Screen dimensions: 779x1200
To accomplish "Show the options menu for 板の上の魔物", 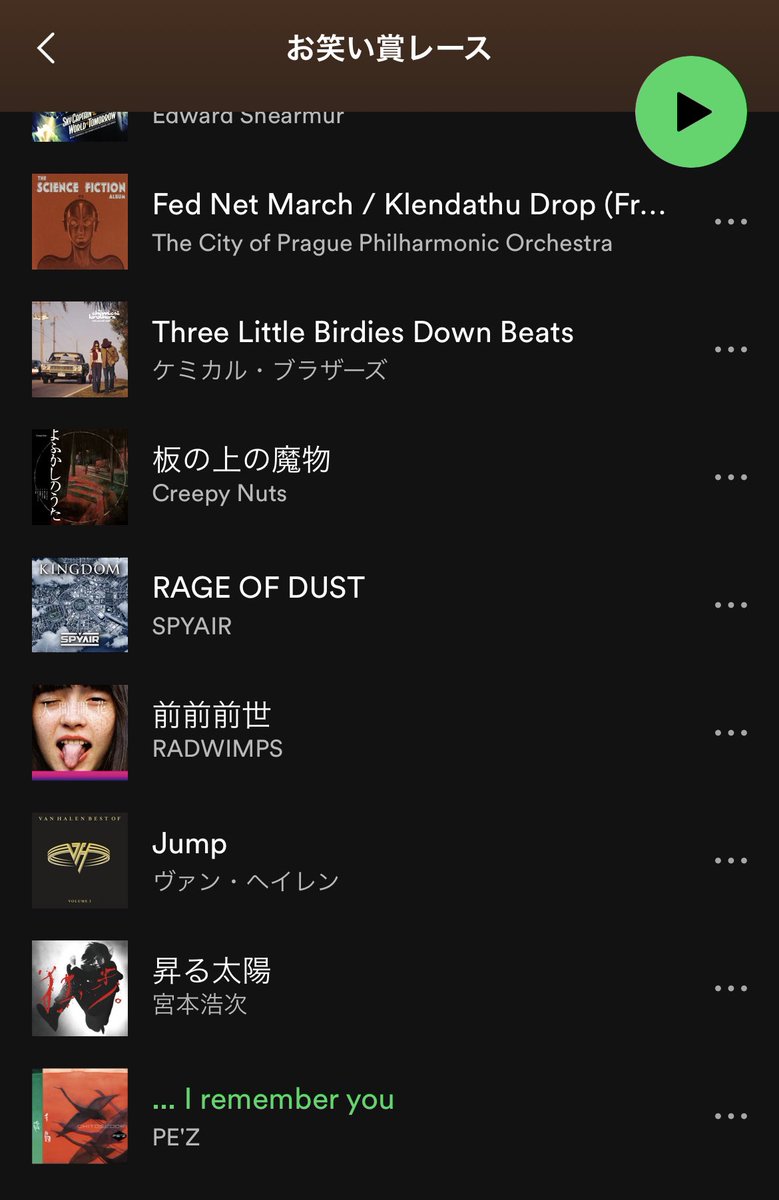I will (731, 478).
